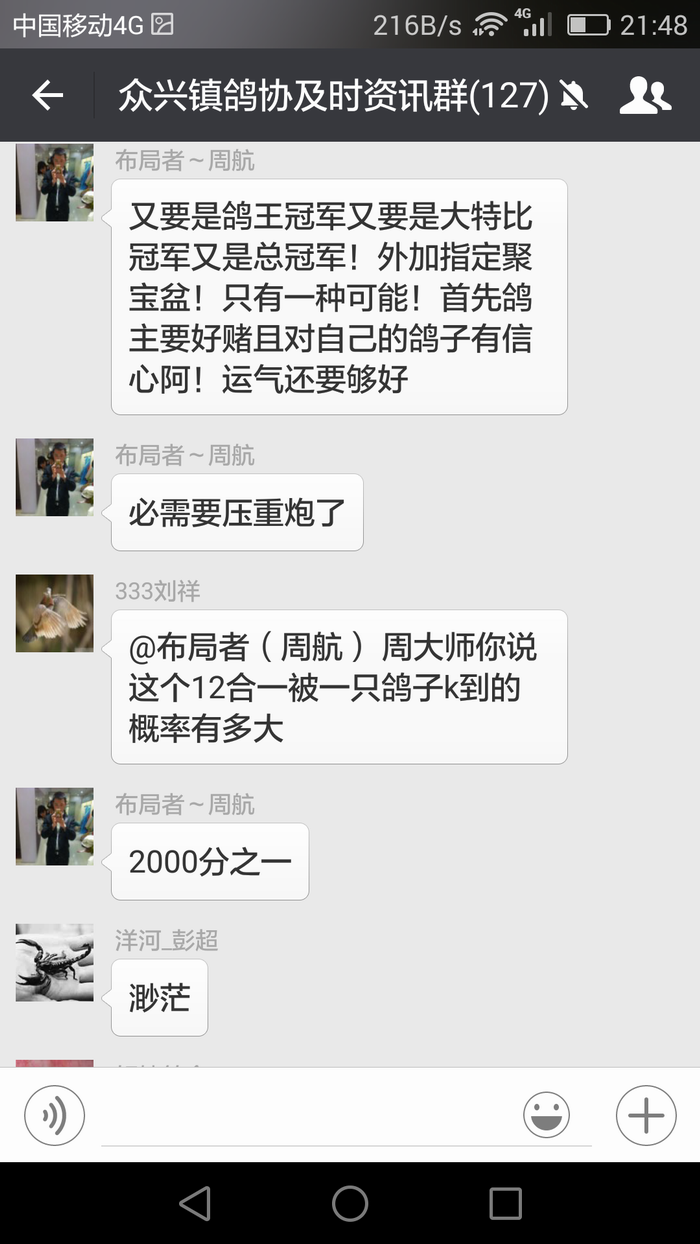
Task: Go back from the group chat
Action: point(47,96)
